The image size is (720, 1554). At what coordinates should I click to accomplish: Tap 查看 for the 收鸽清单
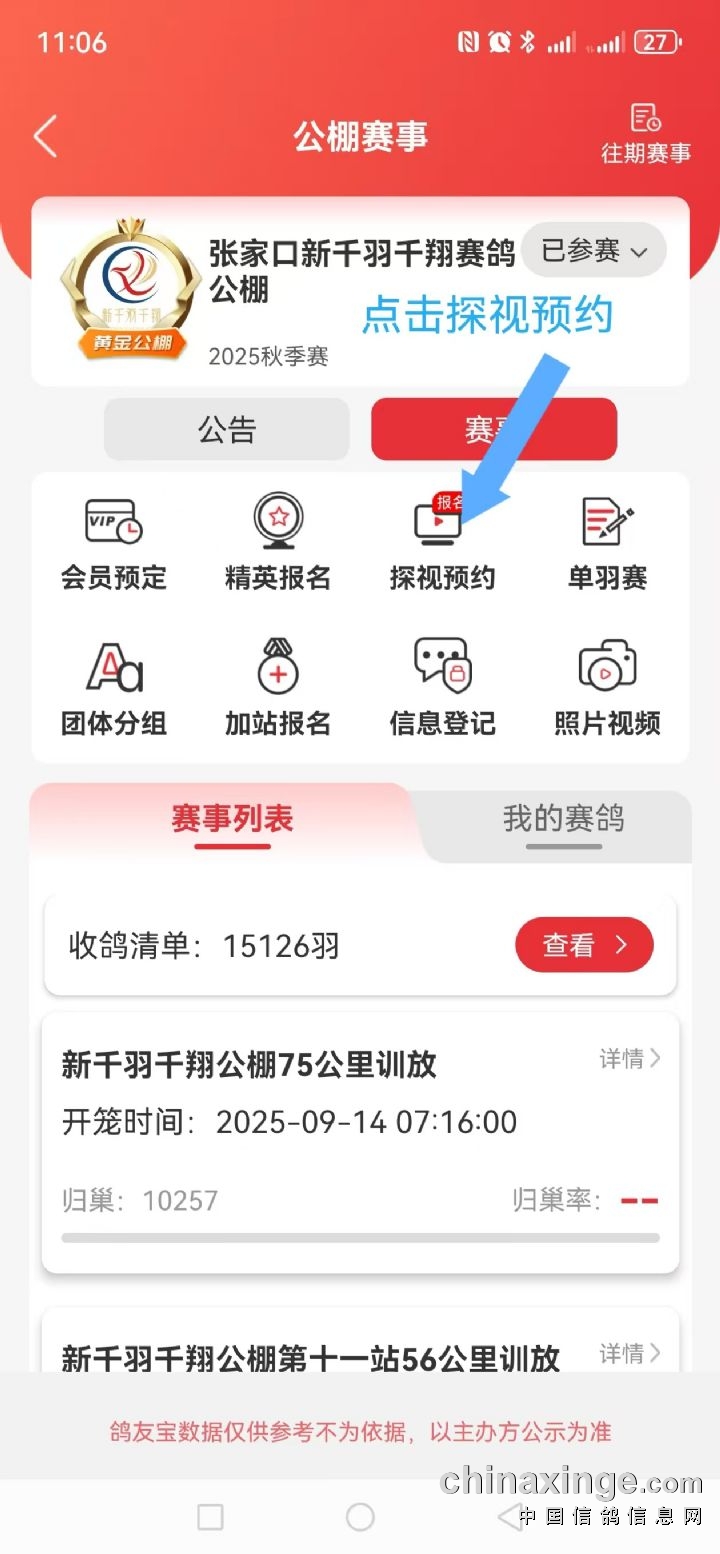coord(584,945)
